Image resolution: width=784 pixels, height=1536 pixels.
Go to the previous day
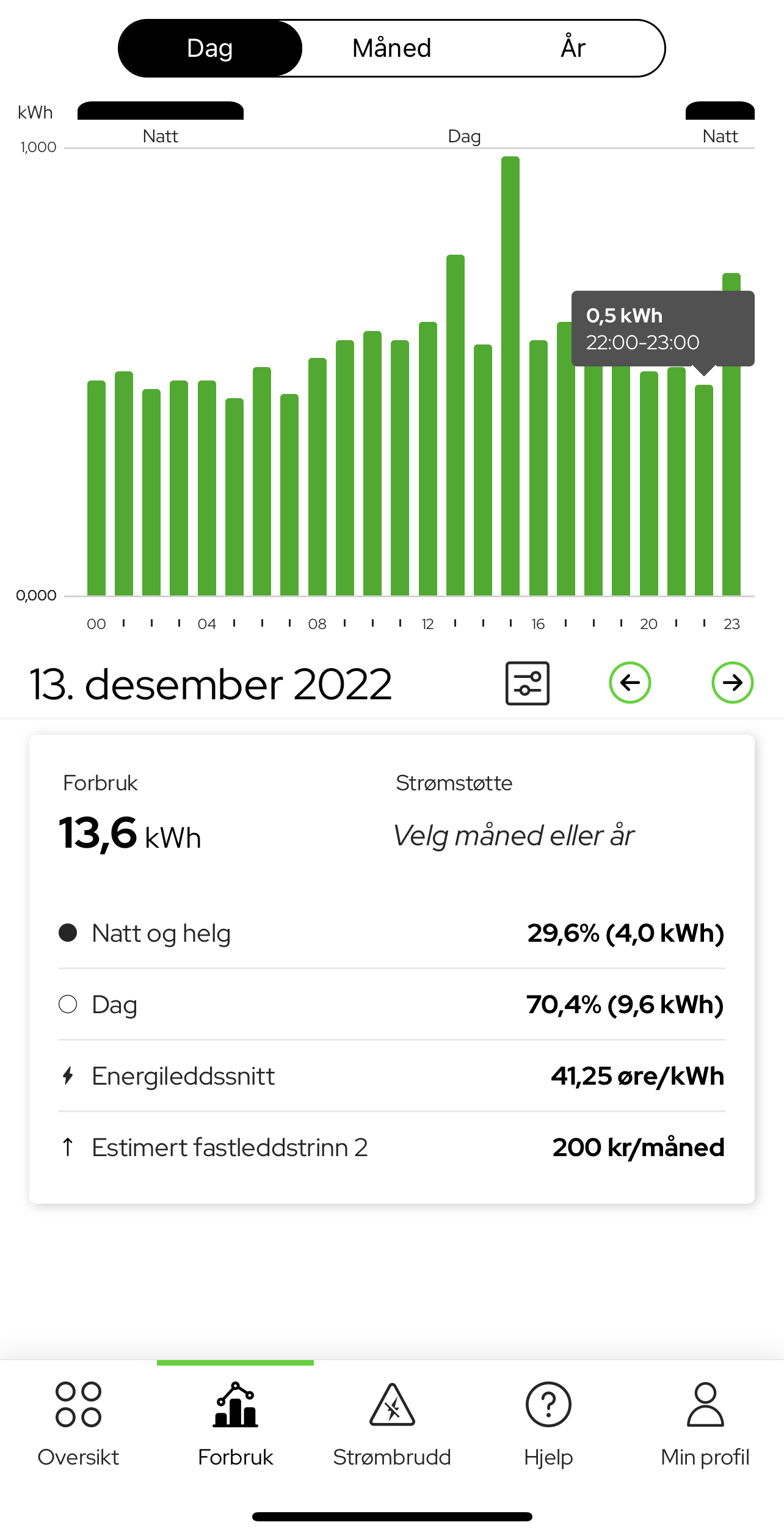(630, 683)
